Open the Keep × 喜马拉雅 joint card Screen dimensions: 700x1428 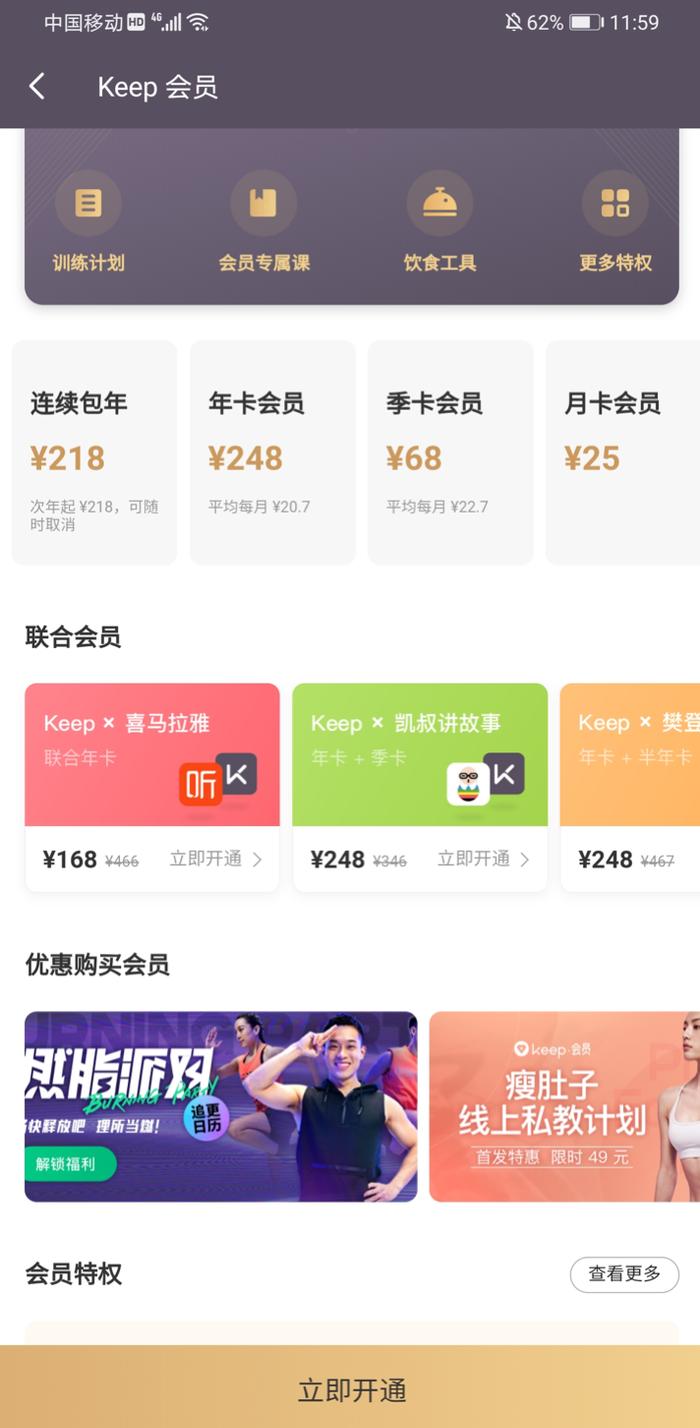tap(152, 787)
